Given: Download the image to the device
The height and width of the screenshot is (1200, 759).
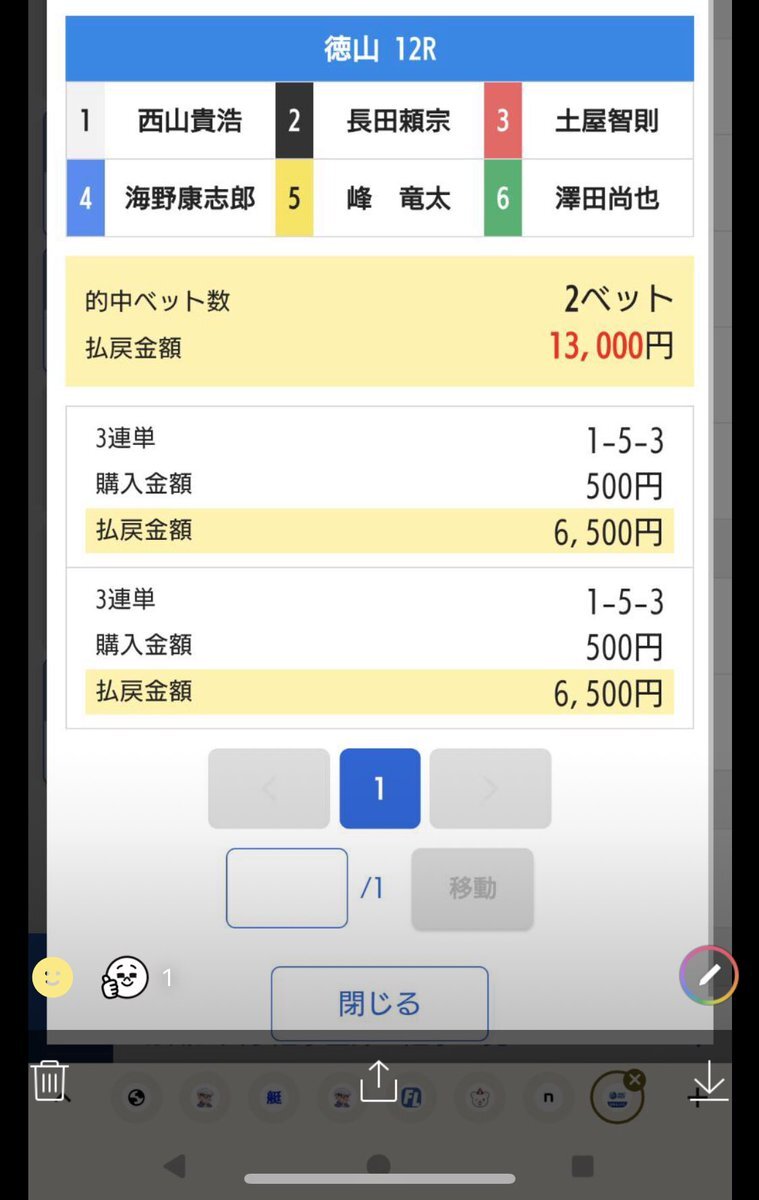Looking at the screenshot, I should pos(709,1081).
